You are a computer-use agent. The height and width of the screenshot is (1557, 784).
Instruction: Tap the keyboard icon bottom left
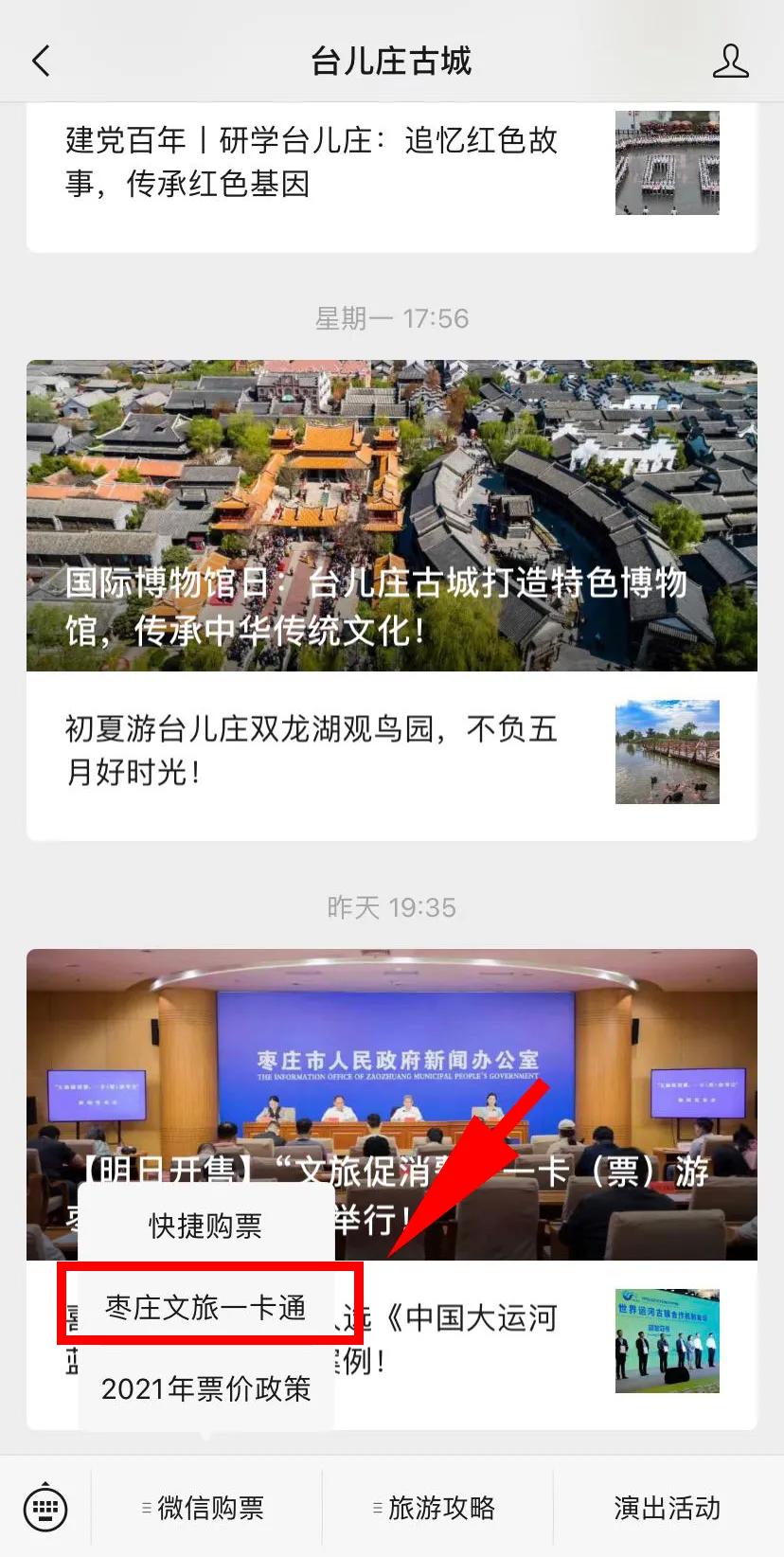point(45,1508)
